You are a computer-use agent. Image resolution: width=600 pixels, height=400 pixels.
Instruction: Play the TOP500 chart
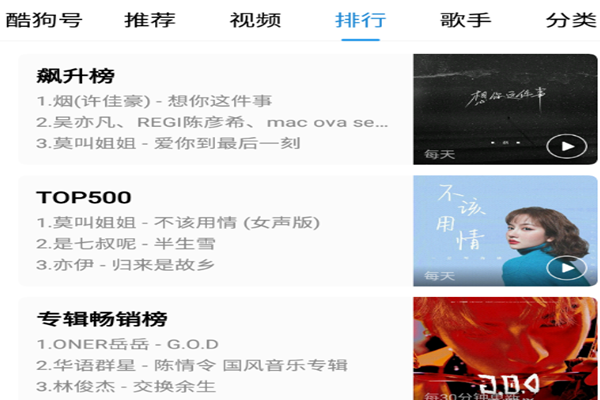coord(567,268)
